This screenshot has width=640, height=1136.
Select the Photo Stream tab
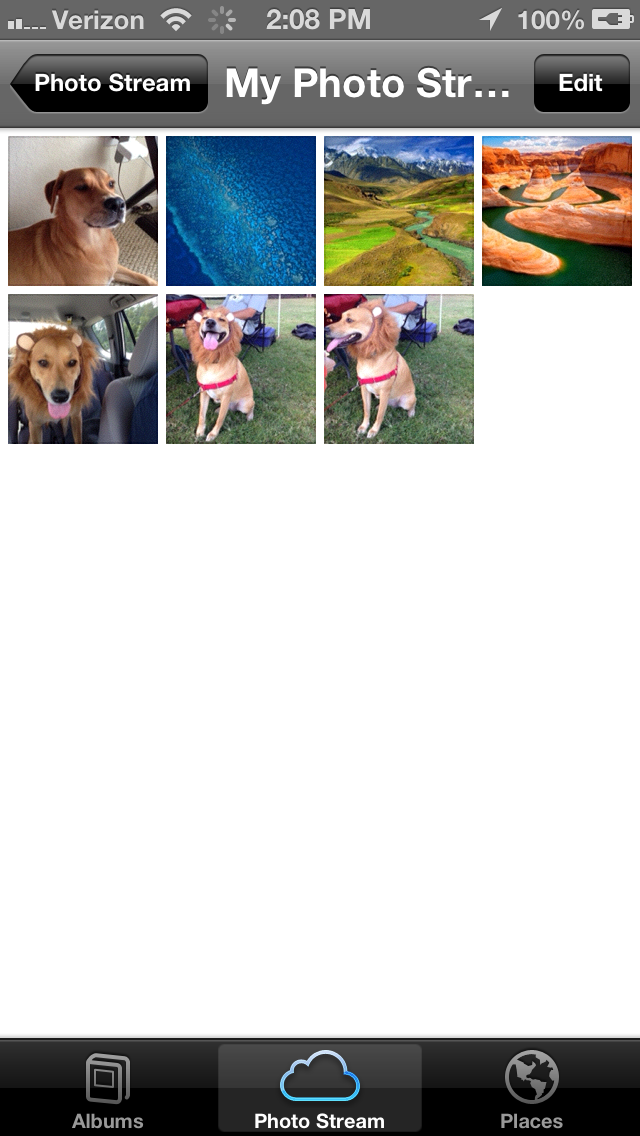tap(320, 1090)
